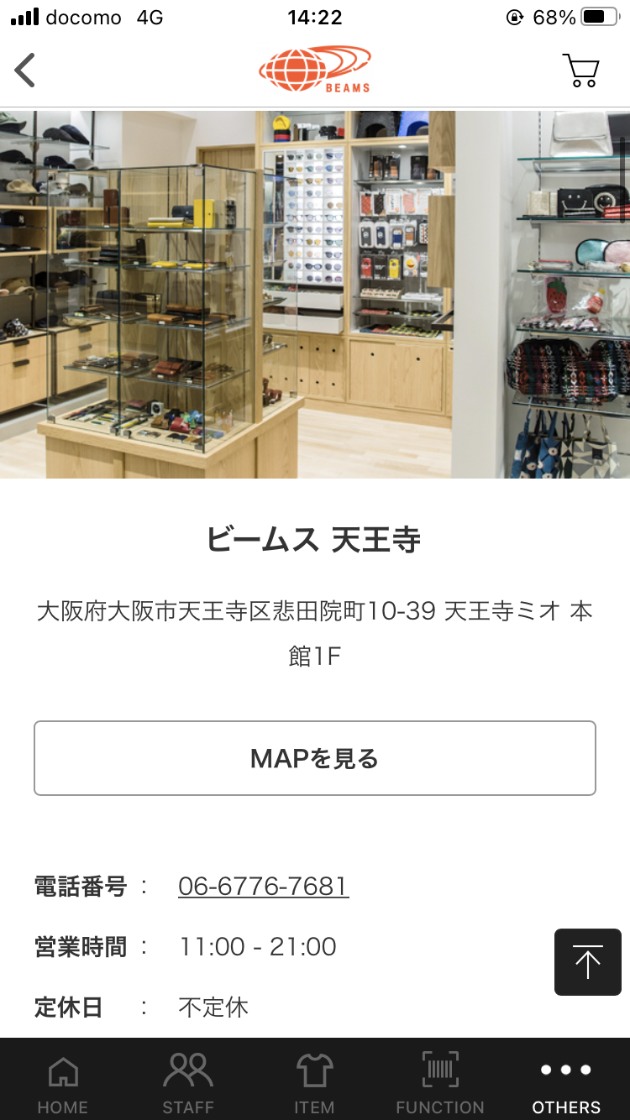This screenshot has width=630, height=1120.
Task: Jump to top with the up-arrow button
Action: pyautogui.click(x=588, y=961)
